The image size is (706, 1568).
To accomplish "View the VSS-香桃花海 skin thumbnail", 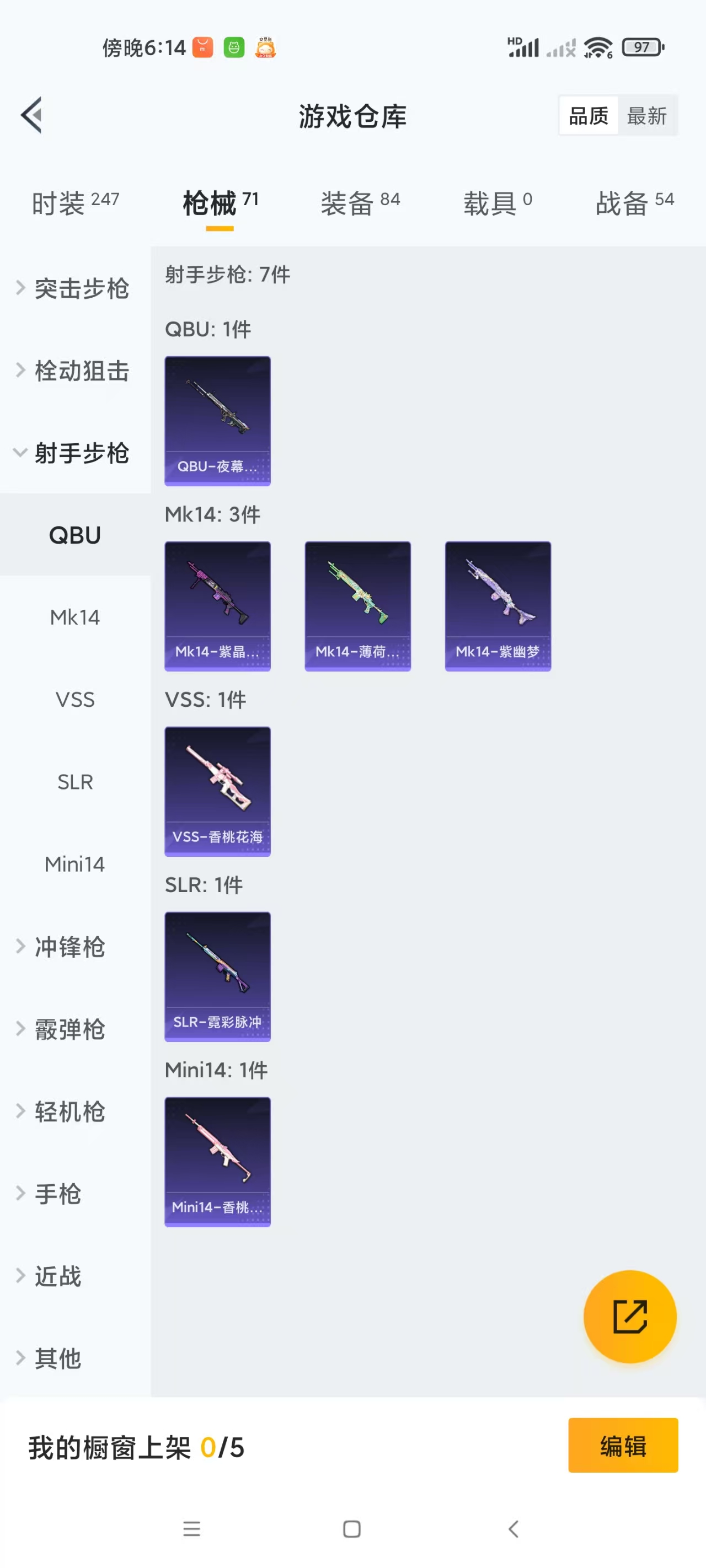I will pyautogui.click(x=217, y=790).
